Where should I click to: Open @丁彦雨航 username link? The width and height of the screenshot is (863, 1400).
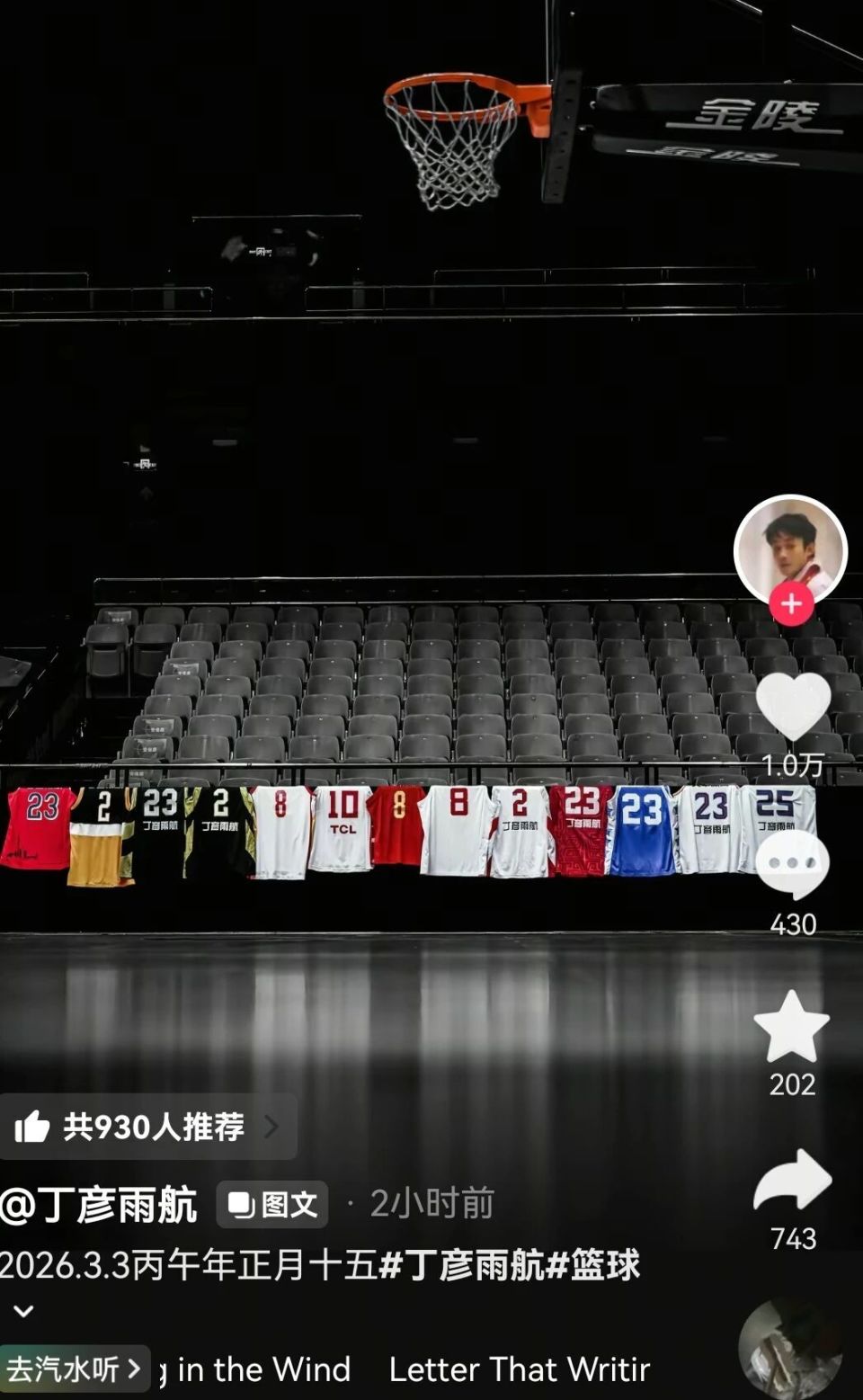pyautogui.click(x=99, y=1205)
